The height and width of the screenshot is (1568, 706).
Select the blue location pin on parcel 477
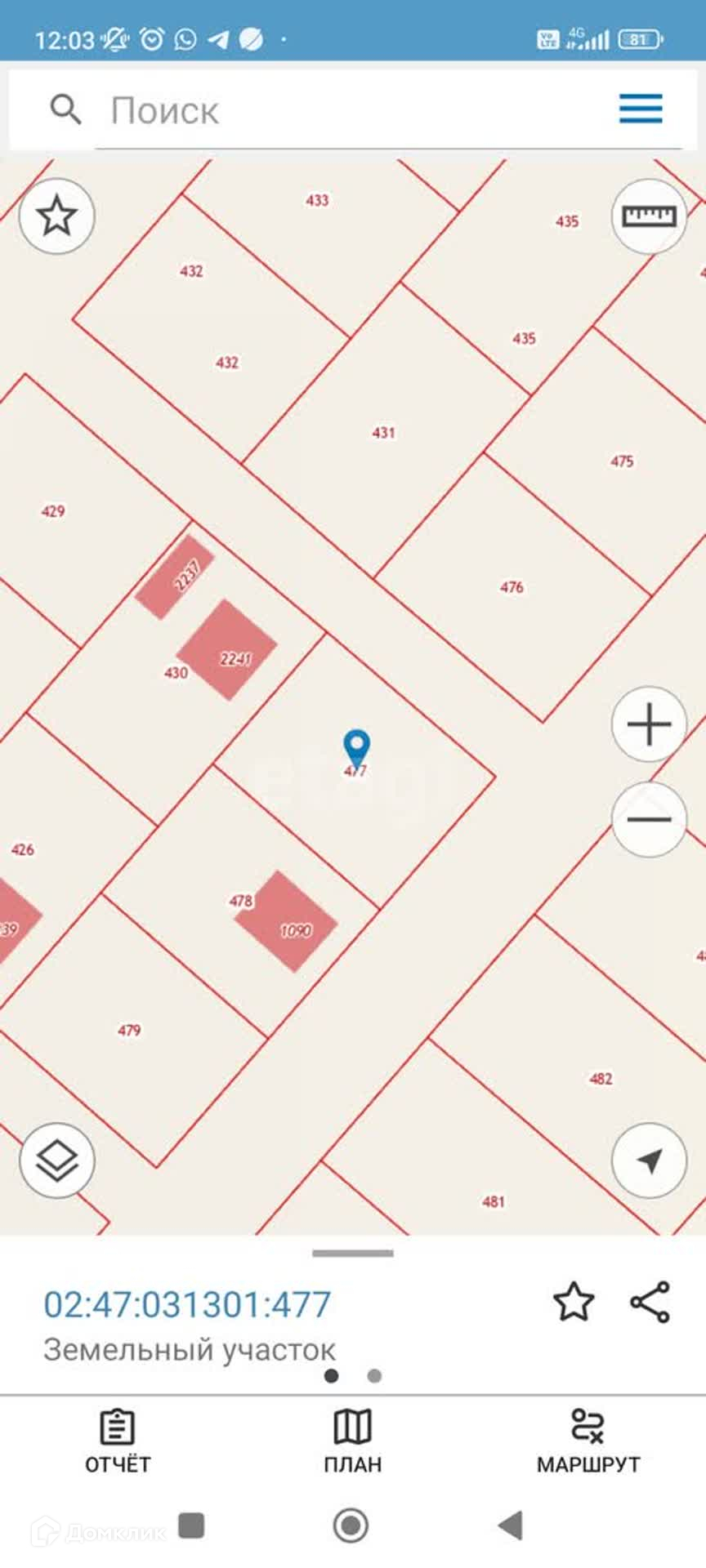tap(356, 747)
